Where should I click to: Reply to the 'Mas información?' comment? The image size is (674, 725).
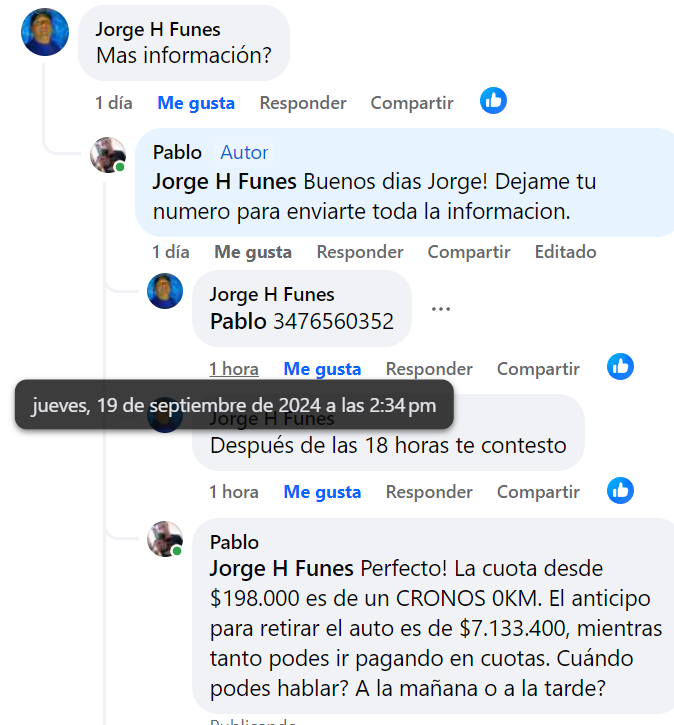303,103
